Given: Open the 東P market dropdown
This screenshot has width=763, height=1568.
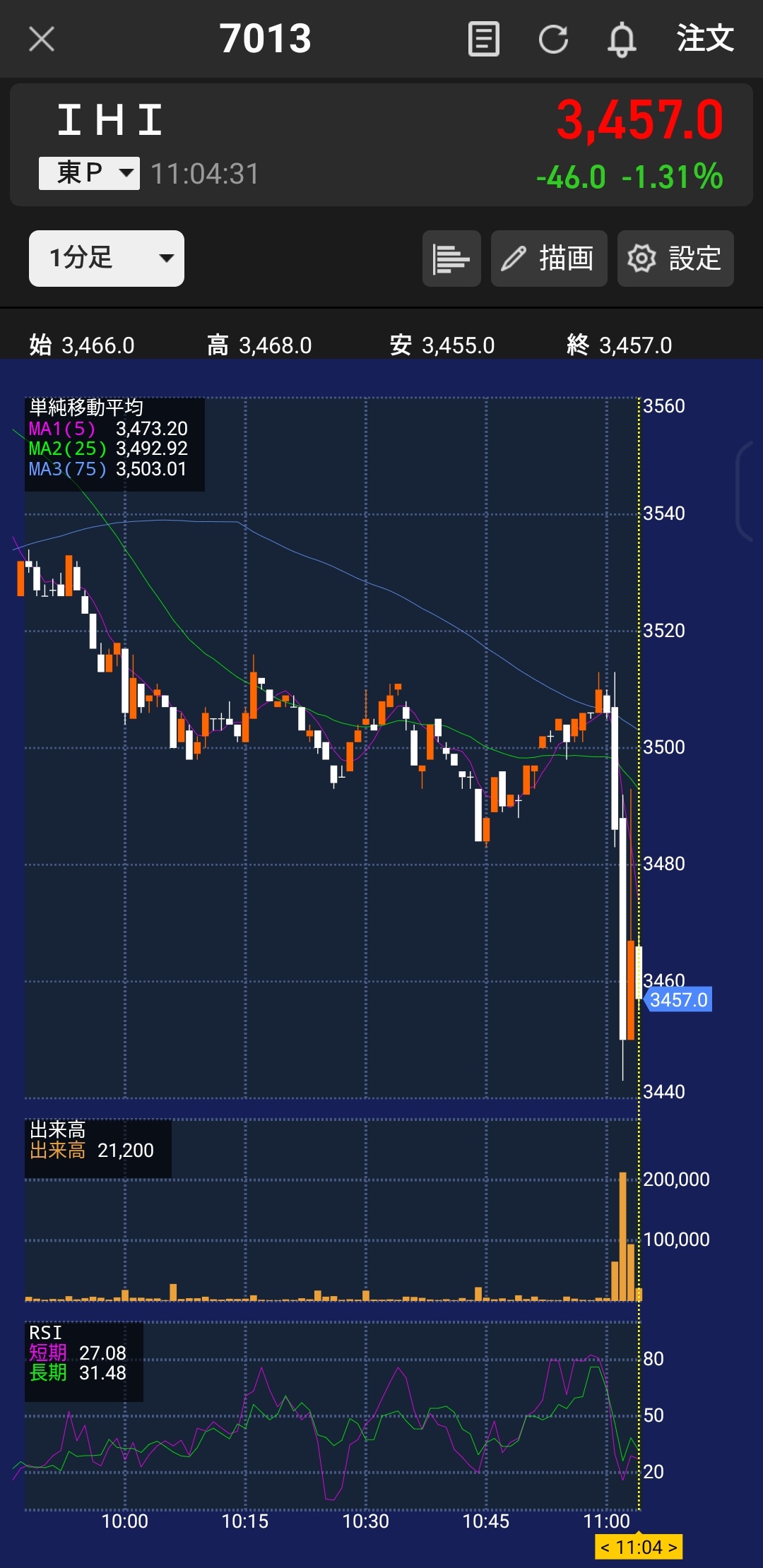Looking at the screenshot, I should [89, 173].
